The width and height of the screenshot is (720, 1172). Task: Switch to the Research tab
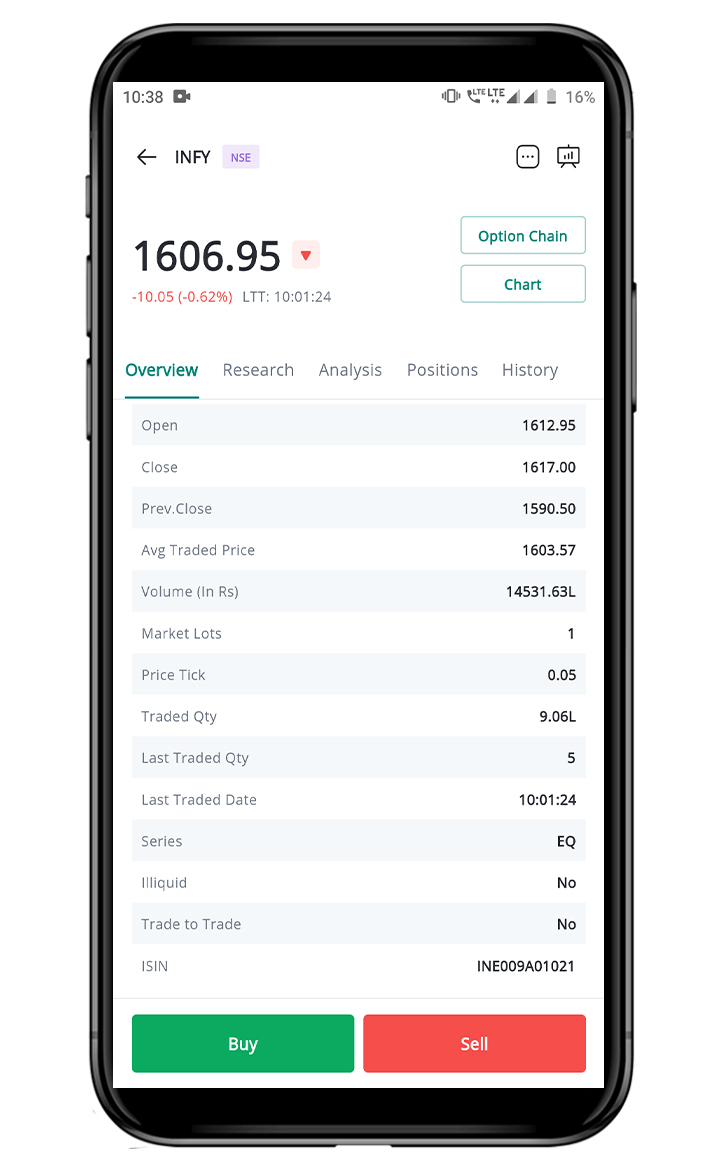[x=258, y=370]
